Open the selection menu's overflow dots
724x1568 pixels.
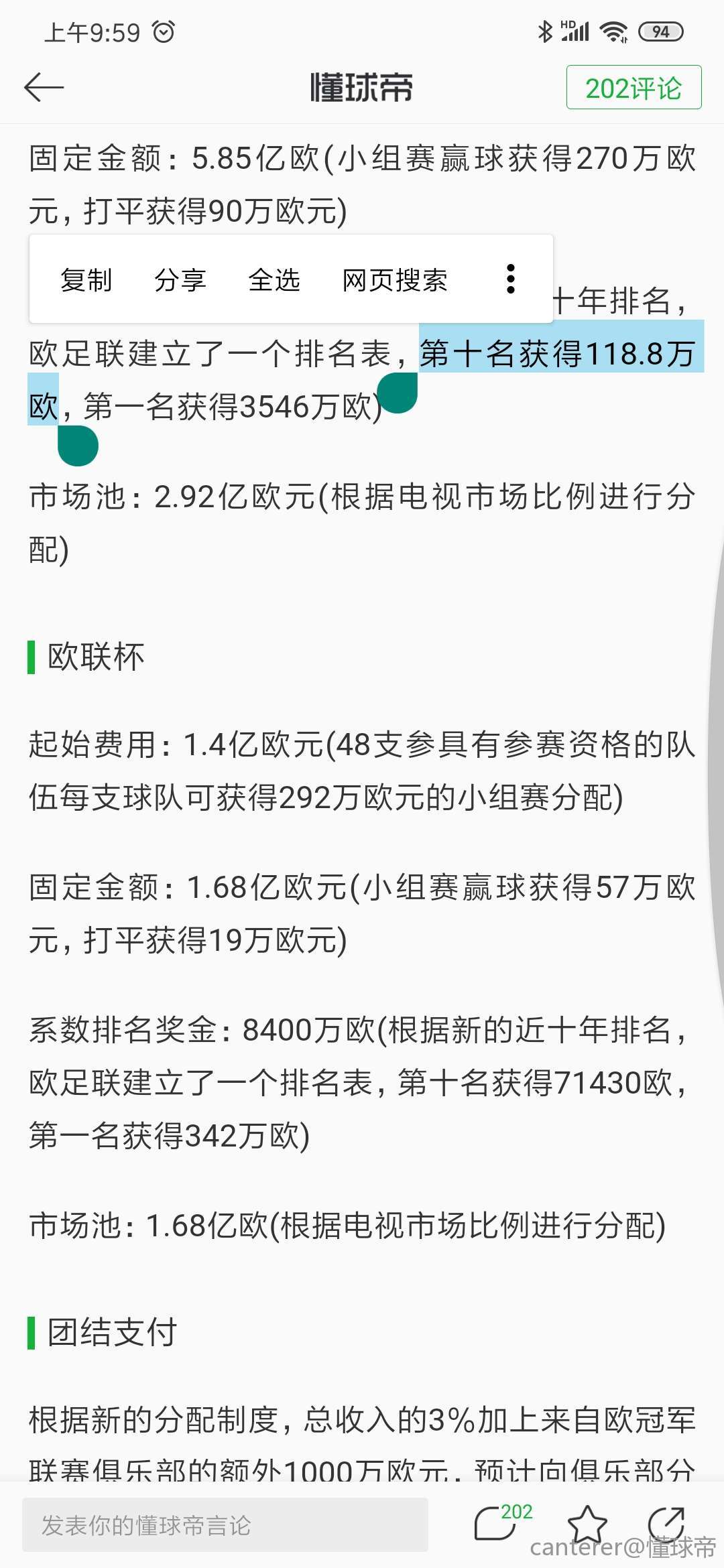[511, 279]
